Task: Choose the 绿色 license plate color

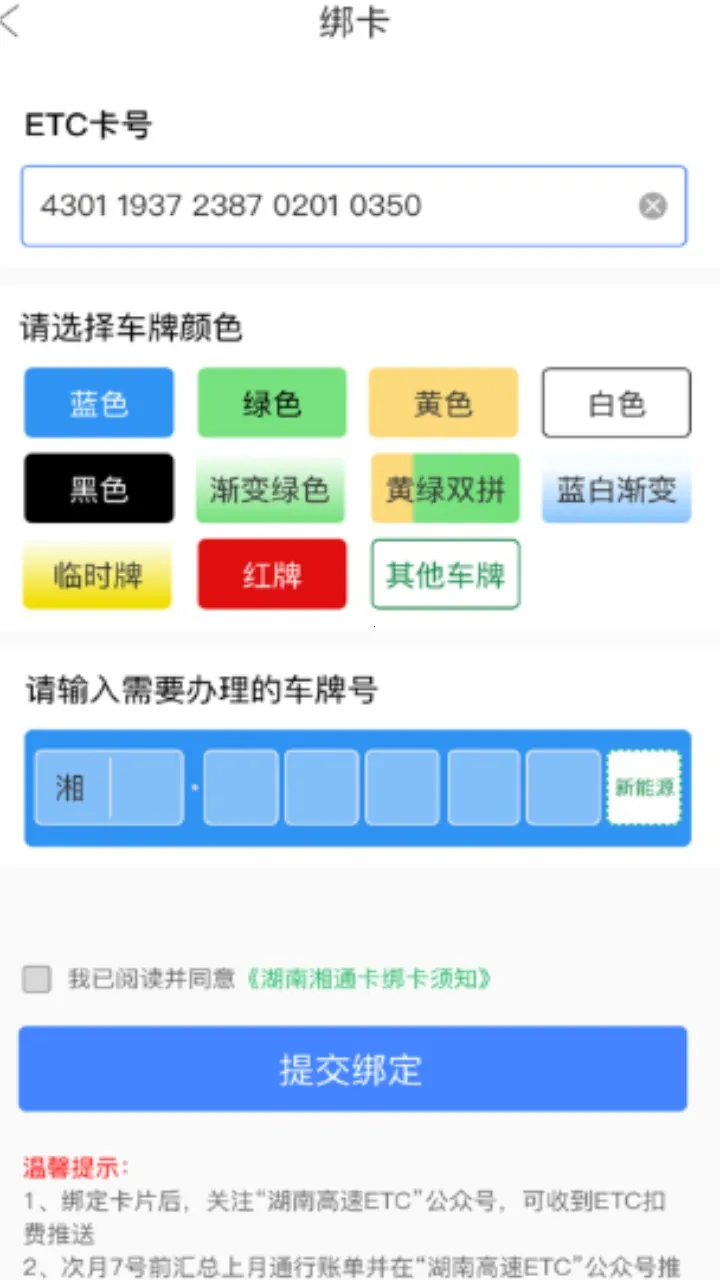Action: tap(271, 403)
